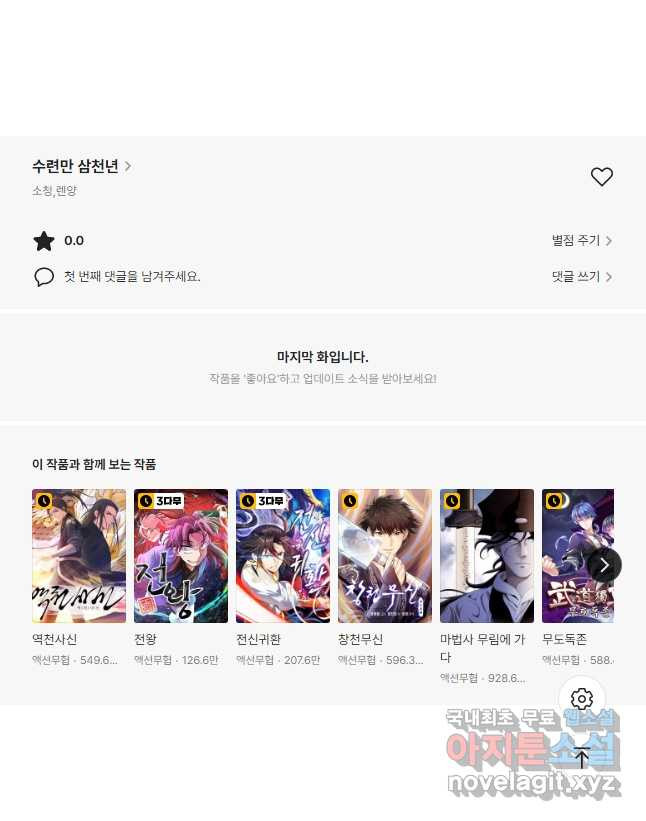646x821 pixels.
Task: Show next recommended works with arrow
Action: tap(604, 565)
